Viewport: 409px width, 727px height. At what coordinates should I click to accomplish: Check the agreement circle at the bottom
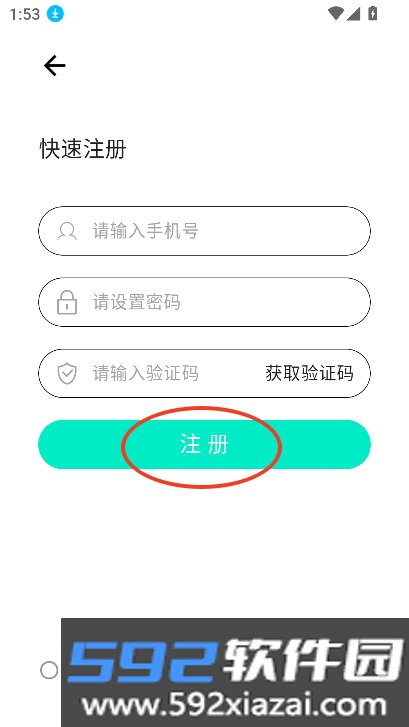(49, 670)
